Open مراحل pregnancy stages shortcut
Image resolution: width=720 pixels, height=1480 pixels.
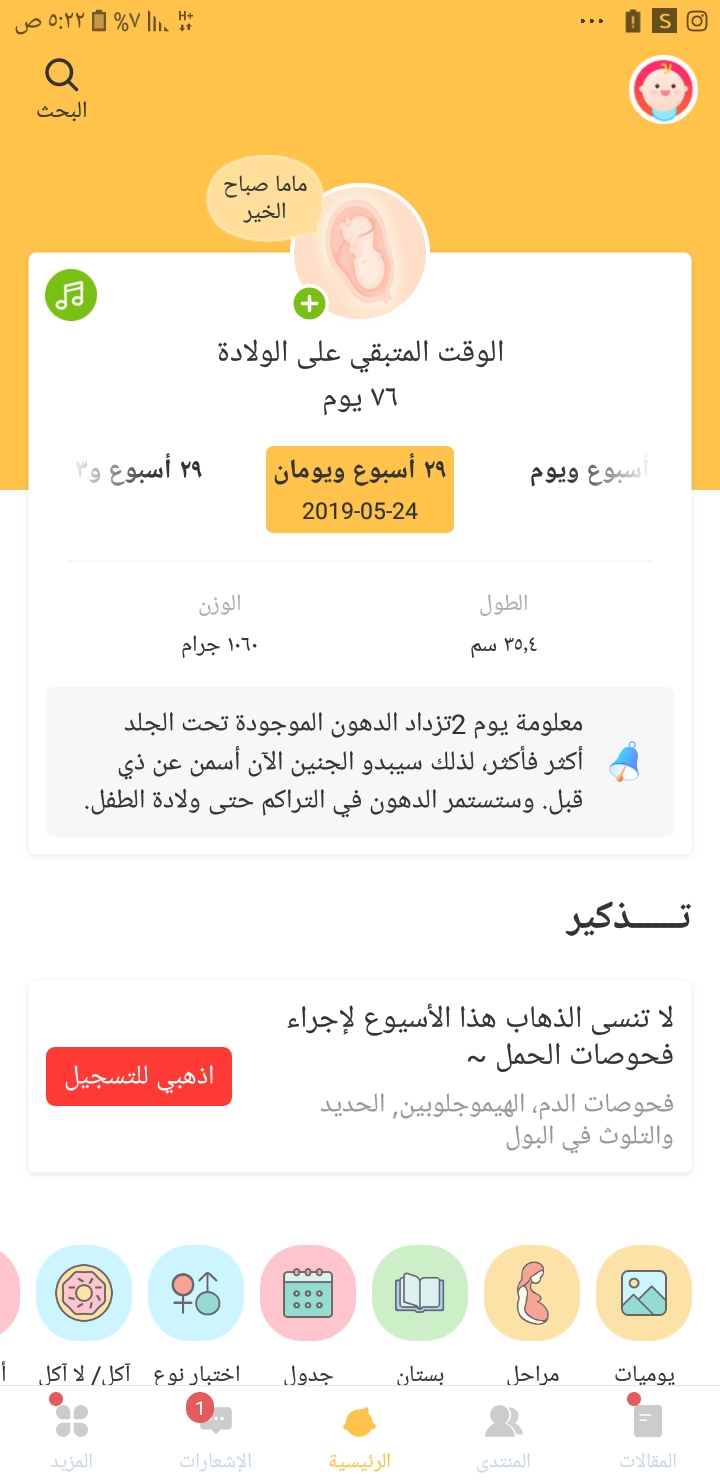coord(532,1293)
